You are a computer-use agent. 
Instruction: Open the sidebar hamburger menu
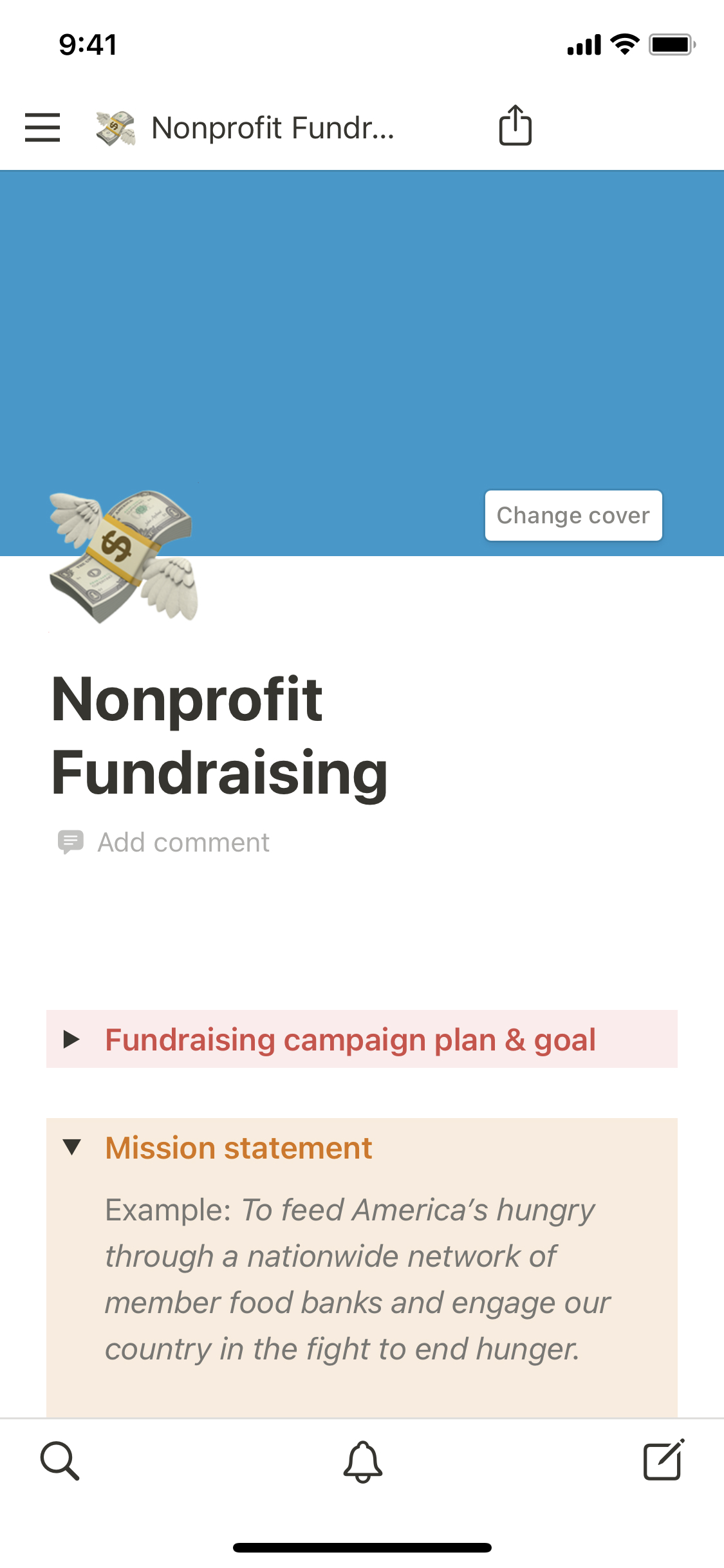42,127
